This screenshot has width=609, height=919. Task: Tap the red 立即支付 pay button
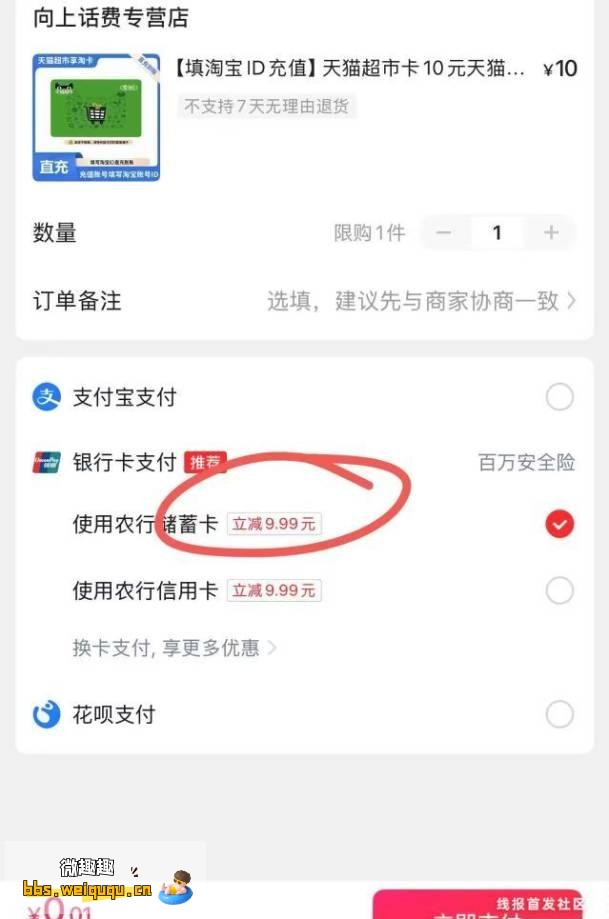[x=477, y=905]
